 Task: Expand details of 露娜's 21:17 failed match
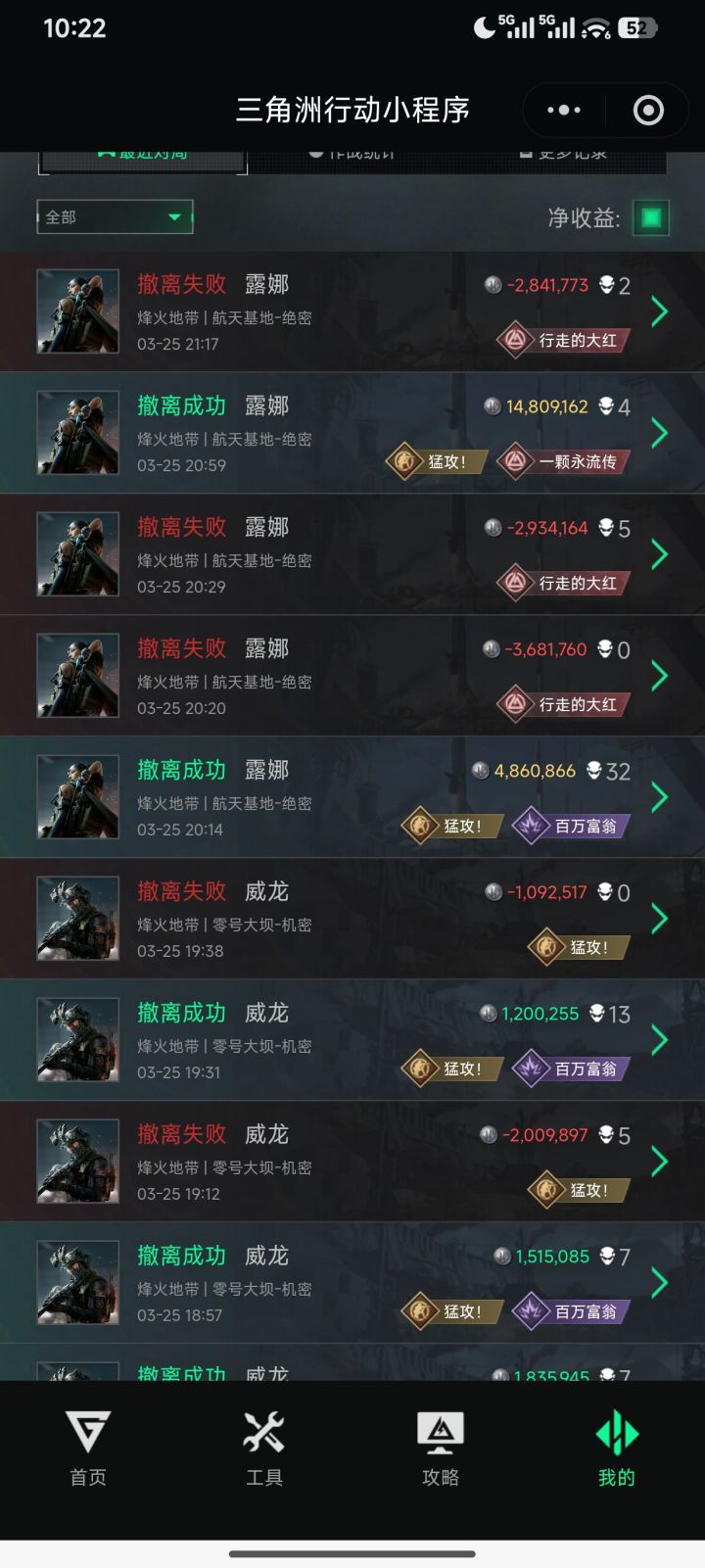(x=660, y=310)
